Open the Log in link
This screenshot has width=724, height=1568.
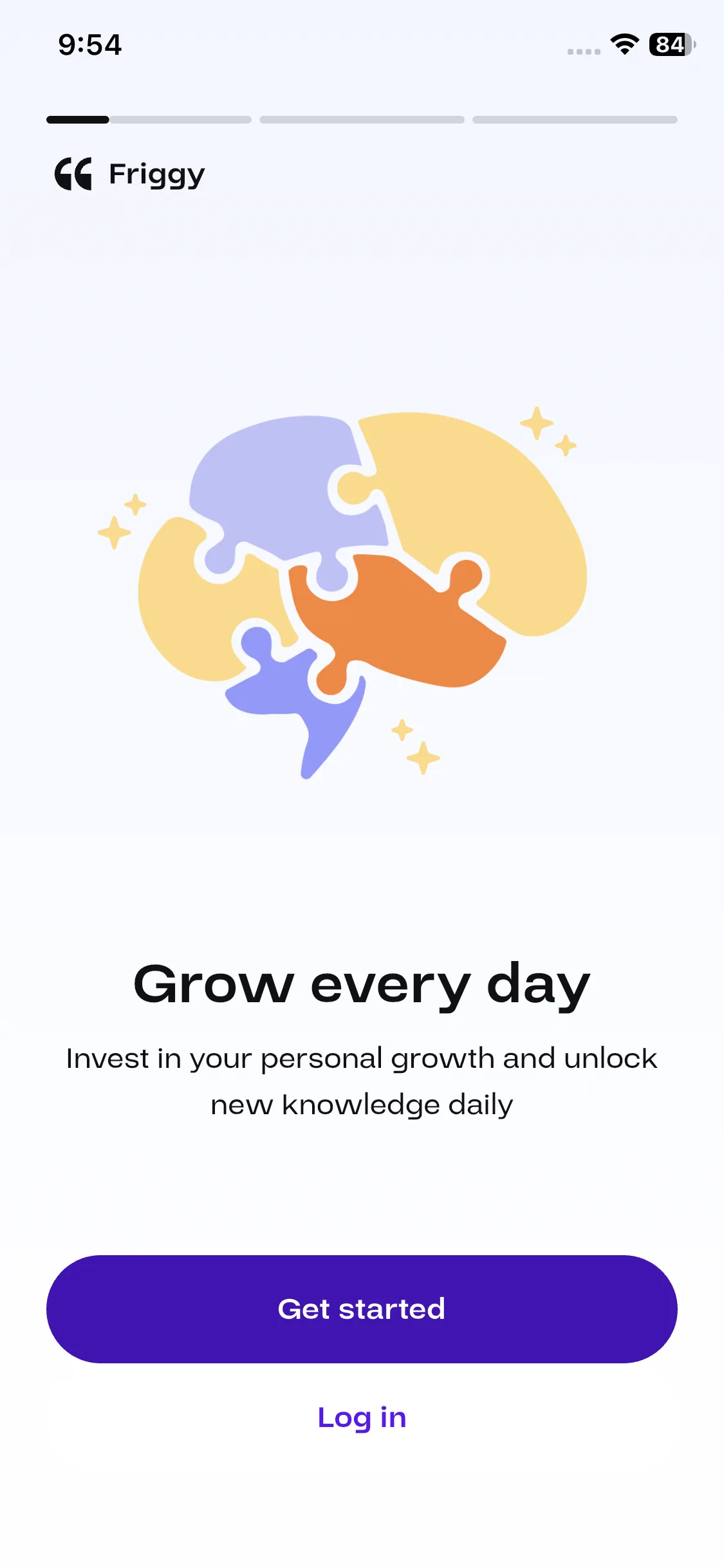[362, 1417]
